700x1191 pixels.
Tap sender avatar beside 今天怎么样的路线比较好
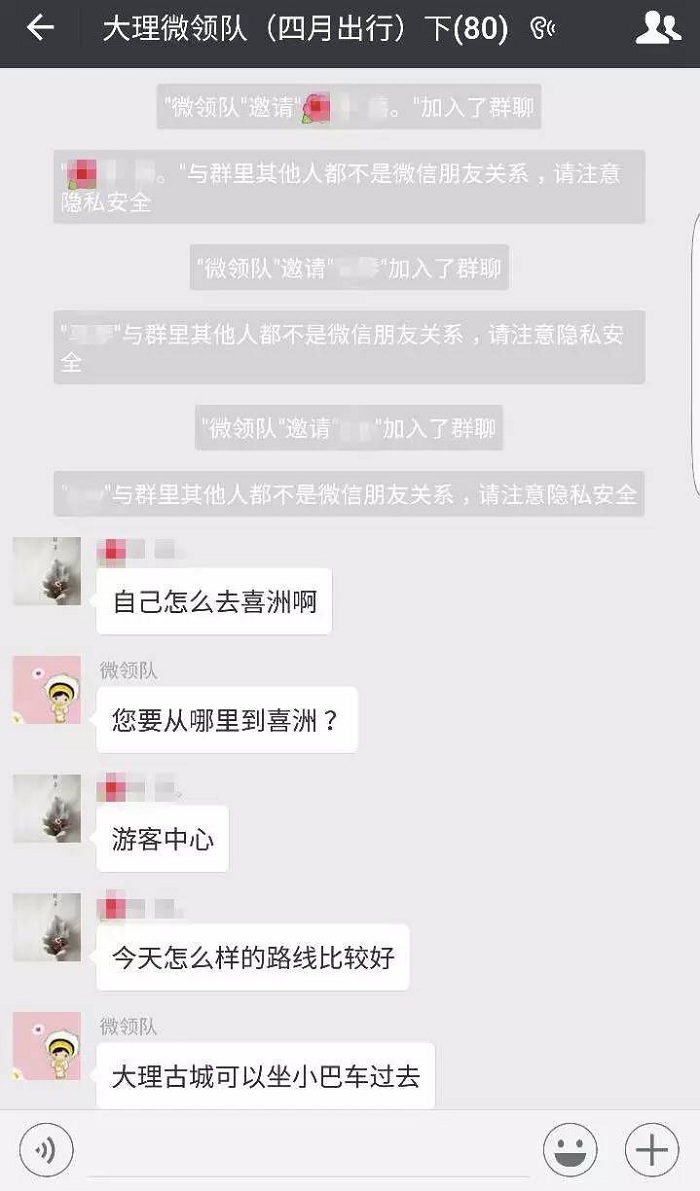[46, 927]
